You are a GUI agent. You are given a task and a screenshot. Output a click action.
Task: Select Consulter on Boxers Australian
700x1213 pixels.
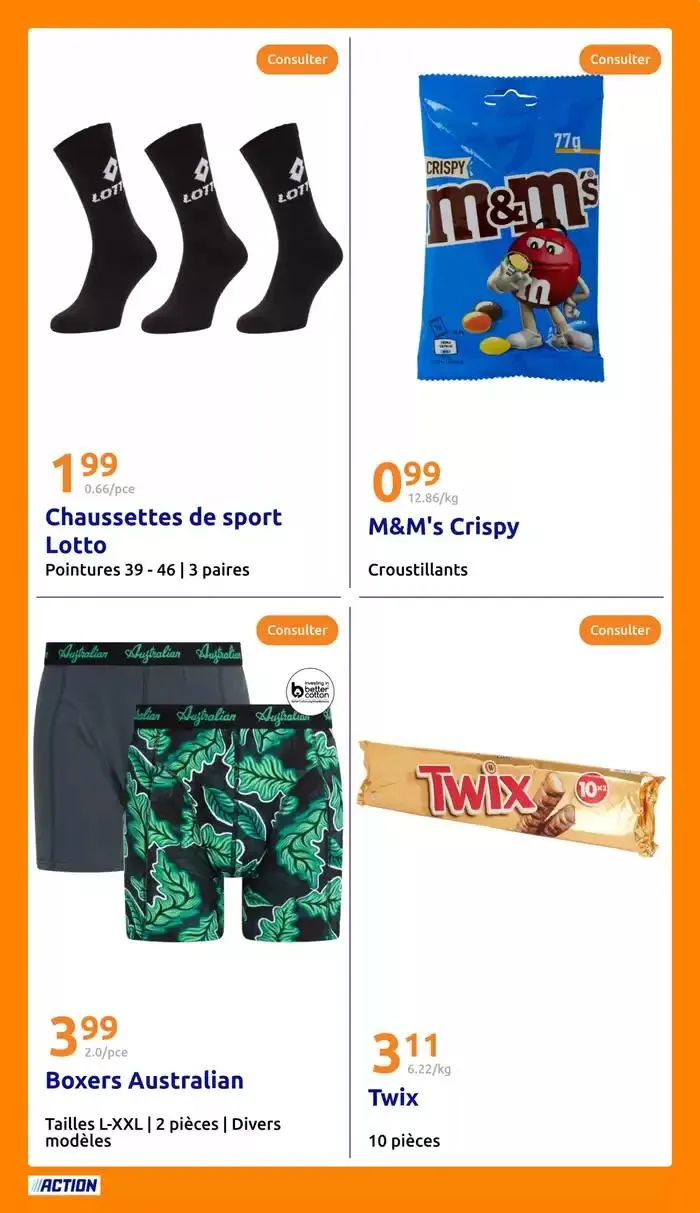(x=297, y=630)
